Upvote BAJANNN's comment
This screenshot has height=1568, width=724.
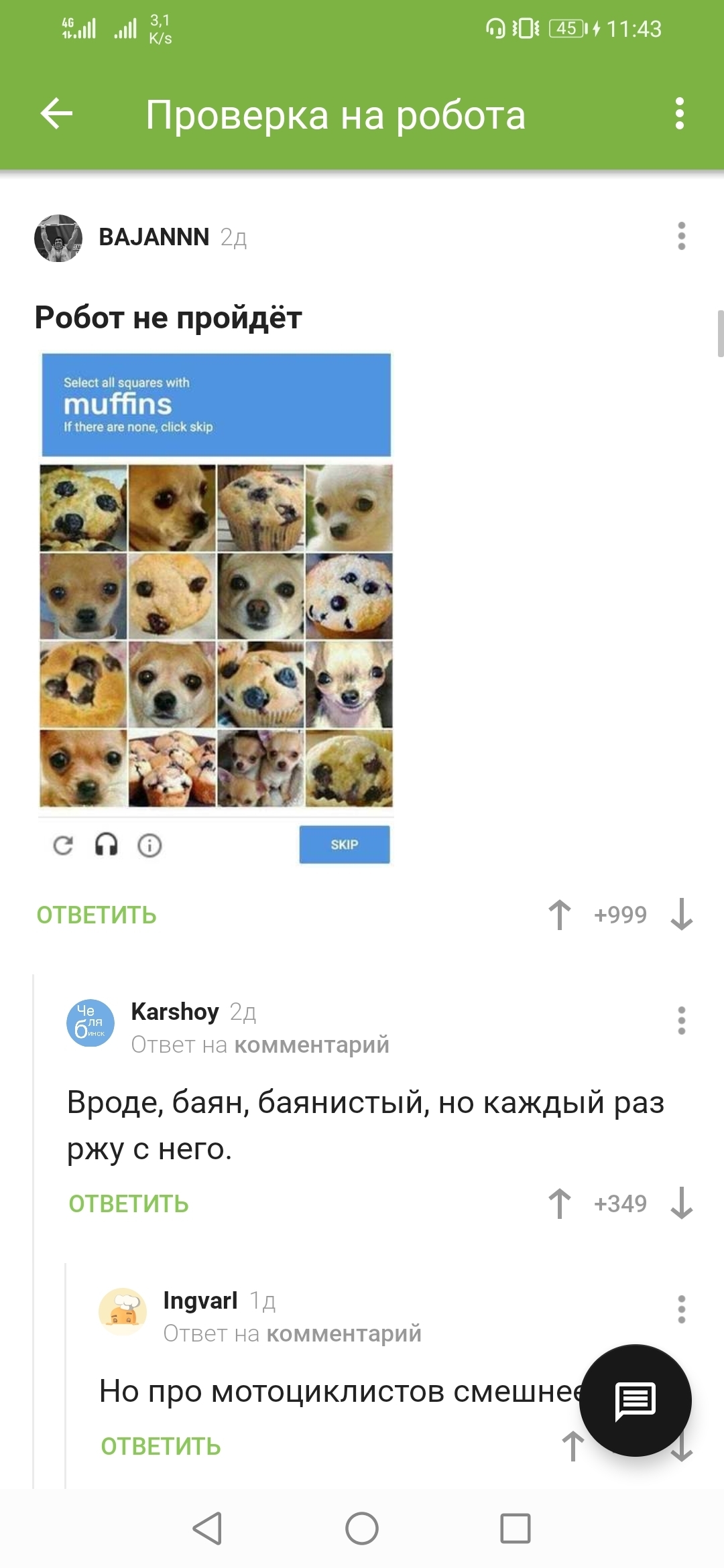(x=560, y=915)
